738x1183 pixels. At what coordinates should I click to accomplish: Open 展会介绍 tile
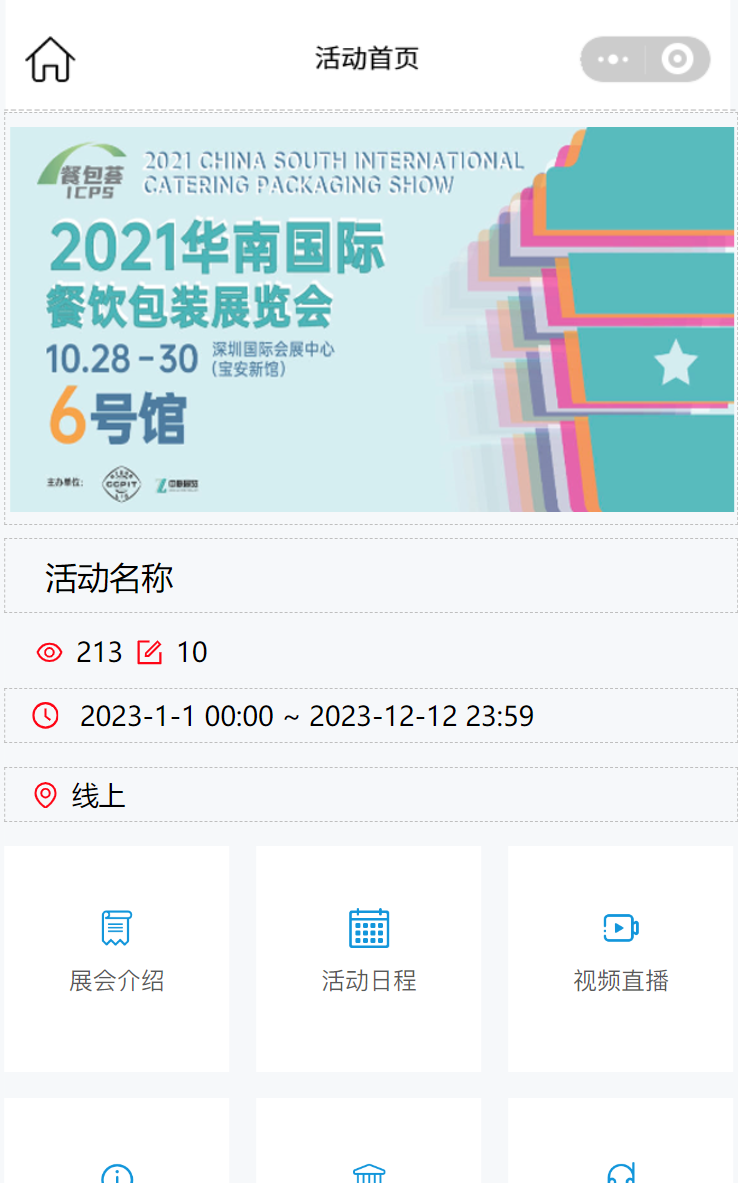click(x=117, y=958)
